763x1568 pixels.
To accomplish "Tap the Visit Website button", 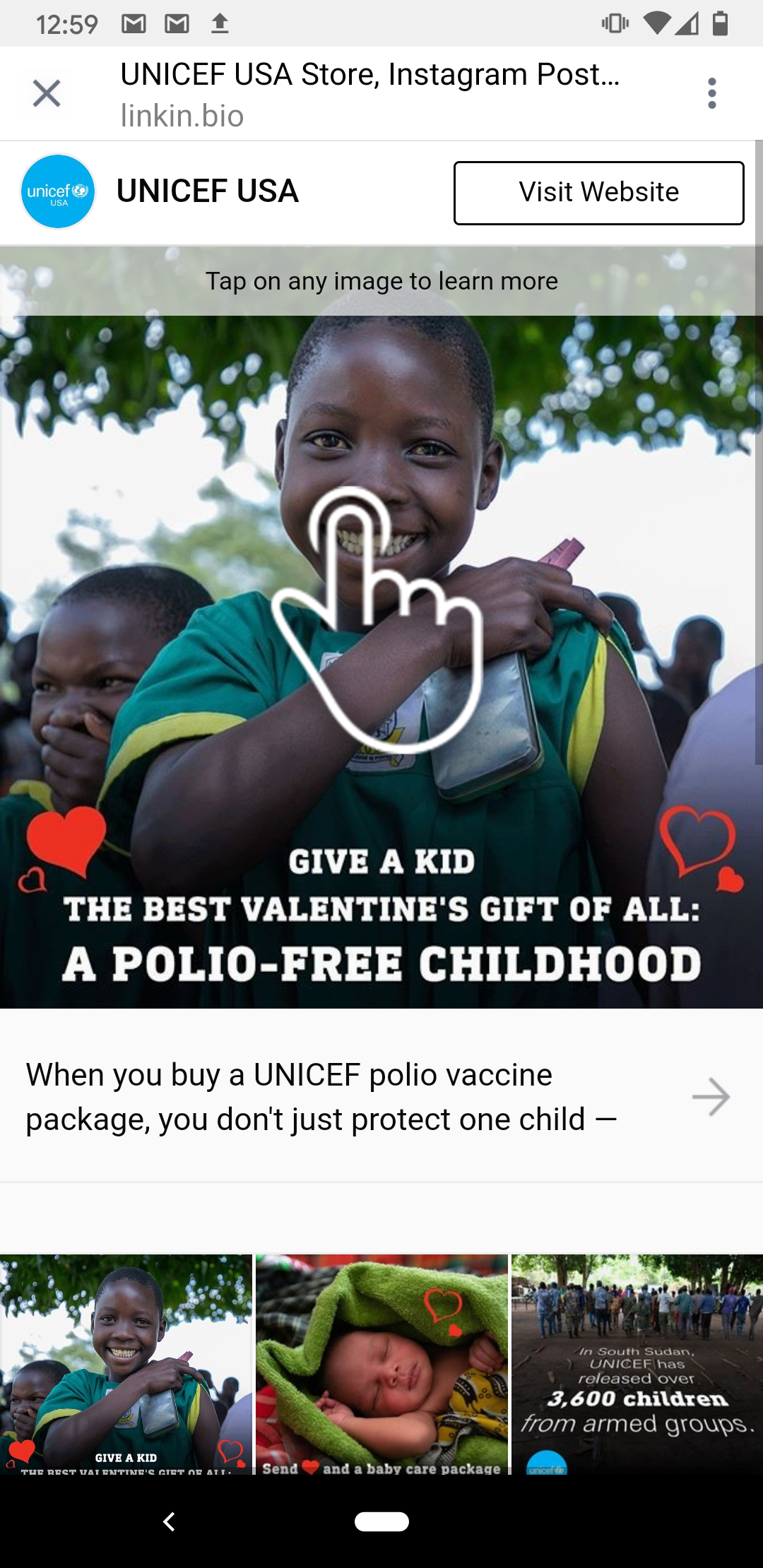I will (598, 193).
